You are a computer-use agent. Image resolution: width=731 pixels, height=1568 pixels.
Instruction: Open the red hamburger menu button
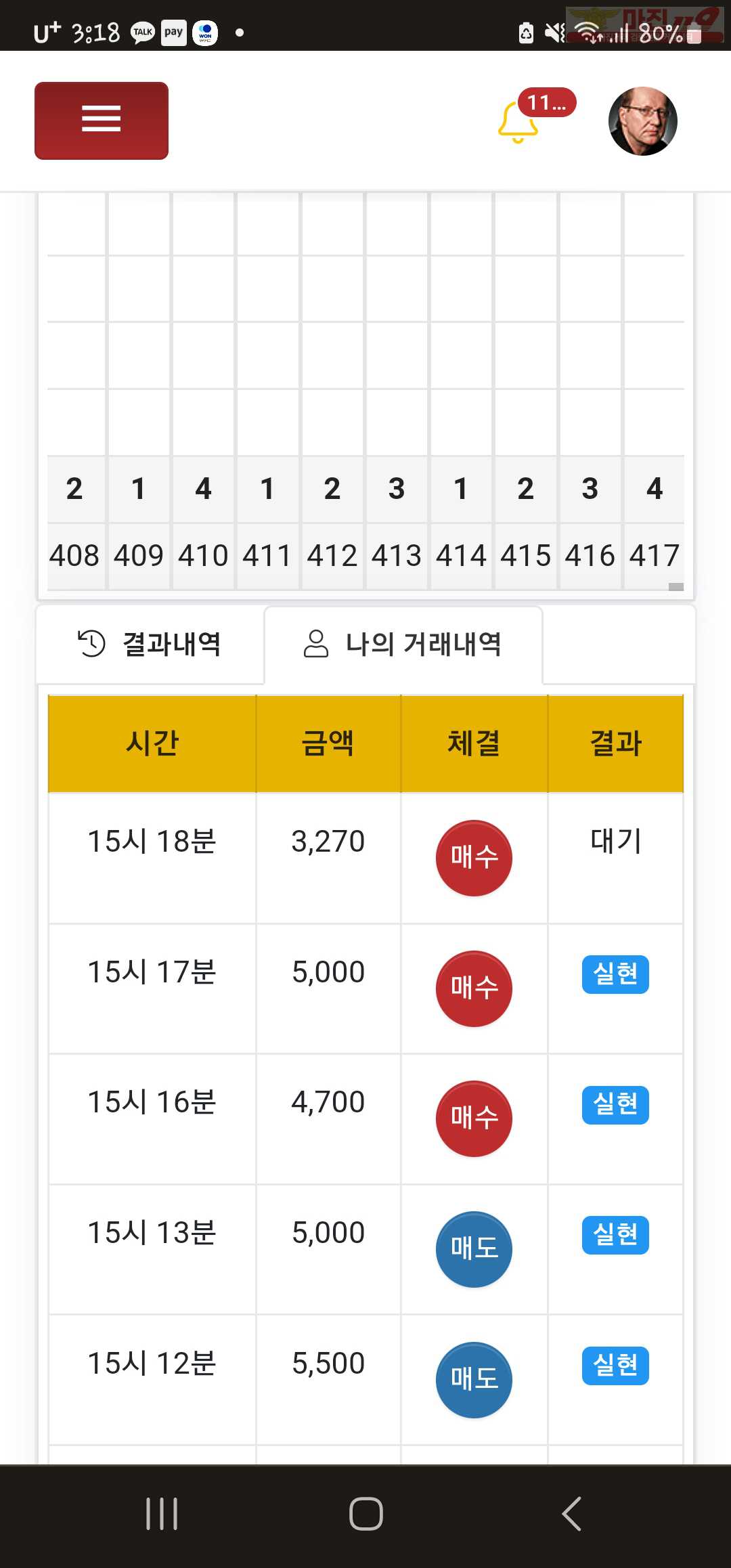coord(102,121)
